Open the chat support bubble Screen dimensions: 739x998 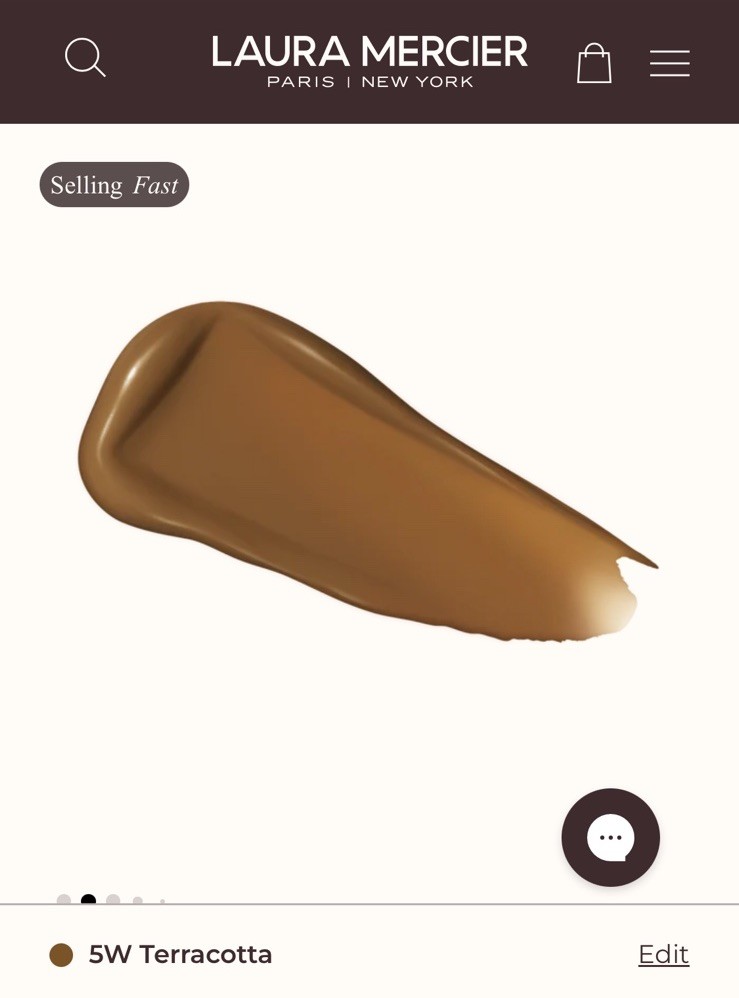(610, 837)
